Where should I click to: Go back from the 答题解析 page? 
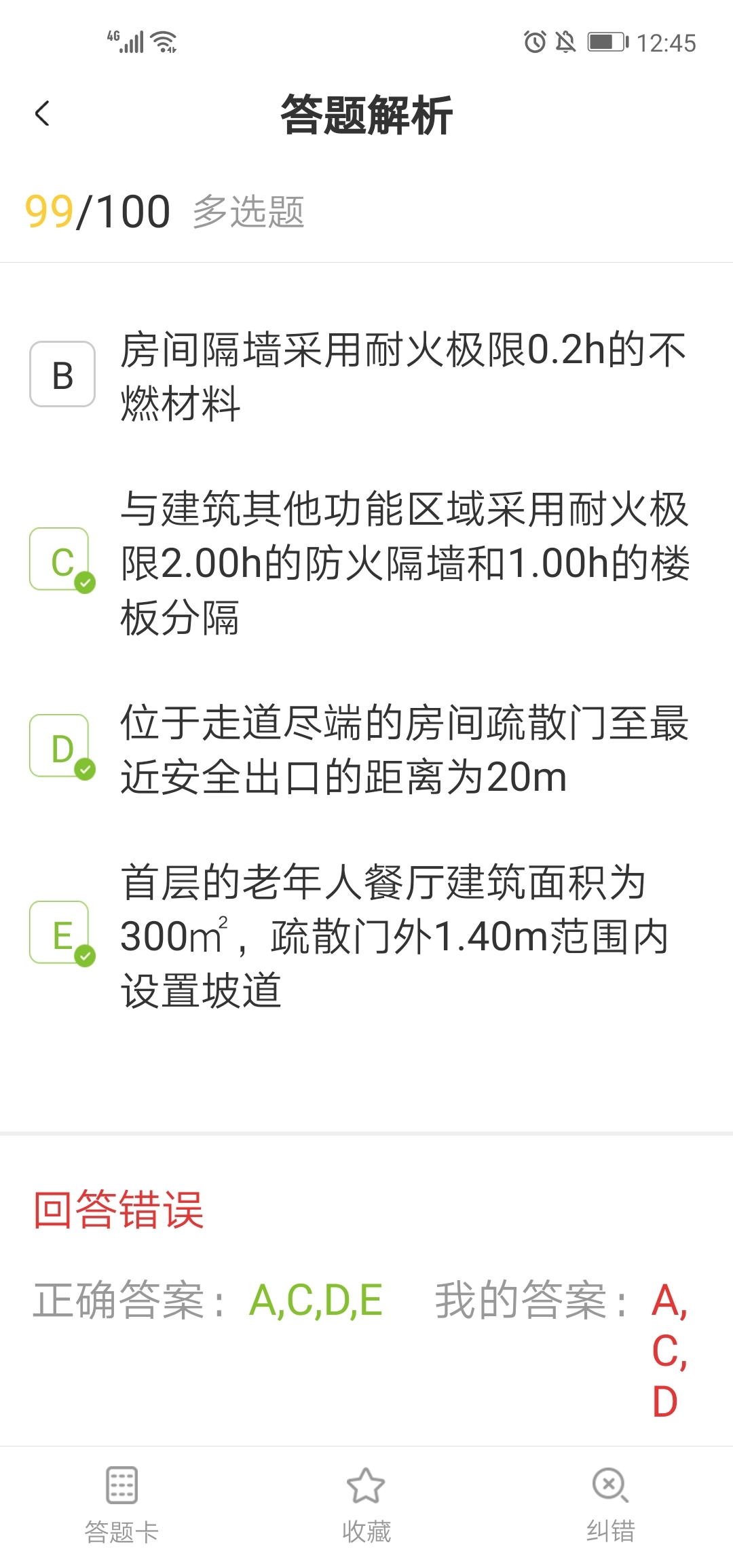coord(42,114)
